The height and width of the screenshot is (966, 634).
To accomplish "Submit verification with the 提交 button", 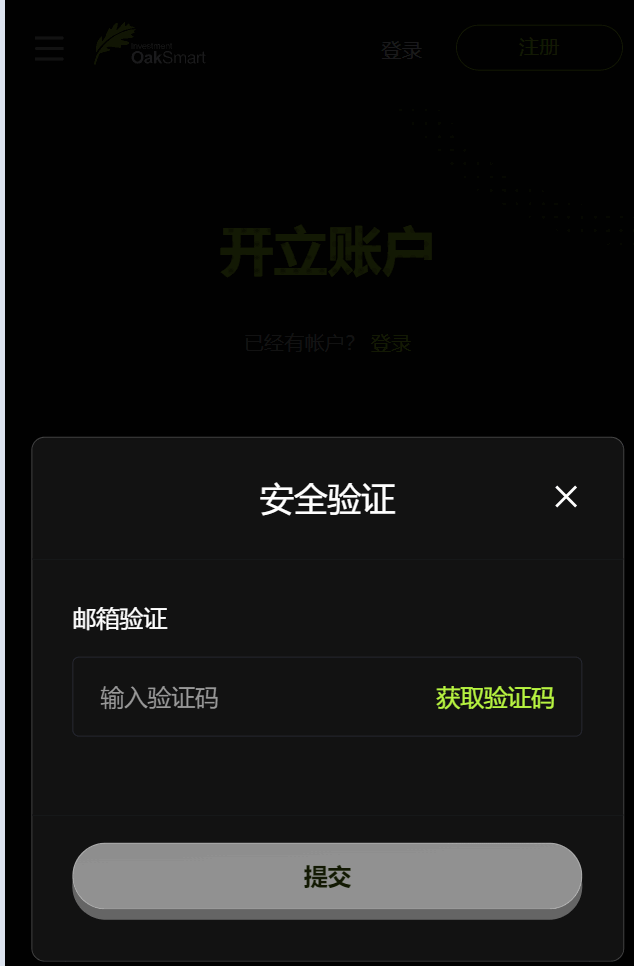I will 327,877.
